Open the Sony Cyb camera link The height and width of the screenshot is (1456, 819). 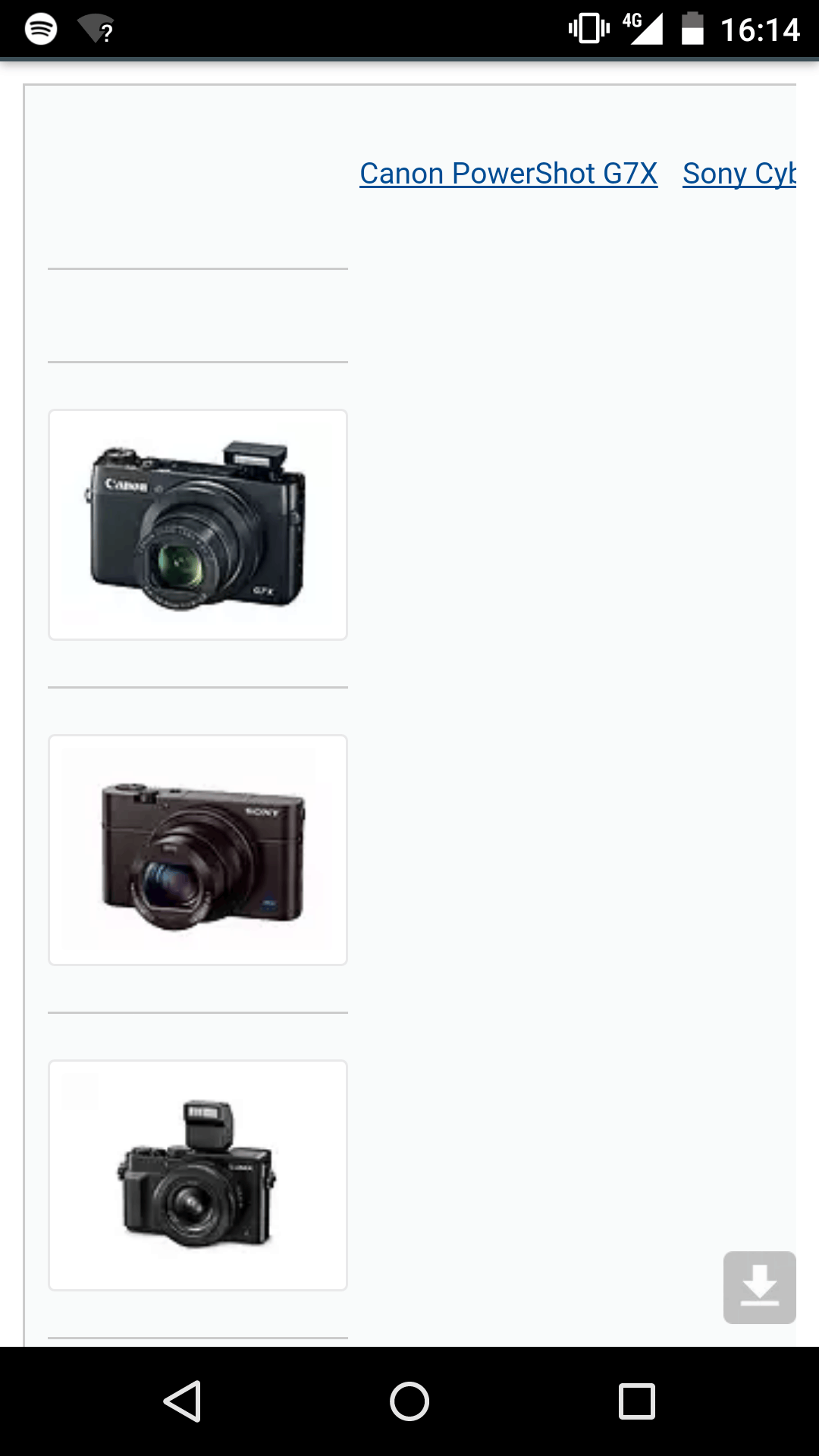pos(739,174)
